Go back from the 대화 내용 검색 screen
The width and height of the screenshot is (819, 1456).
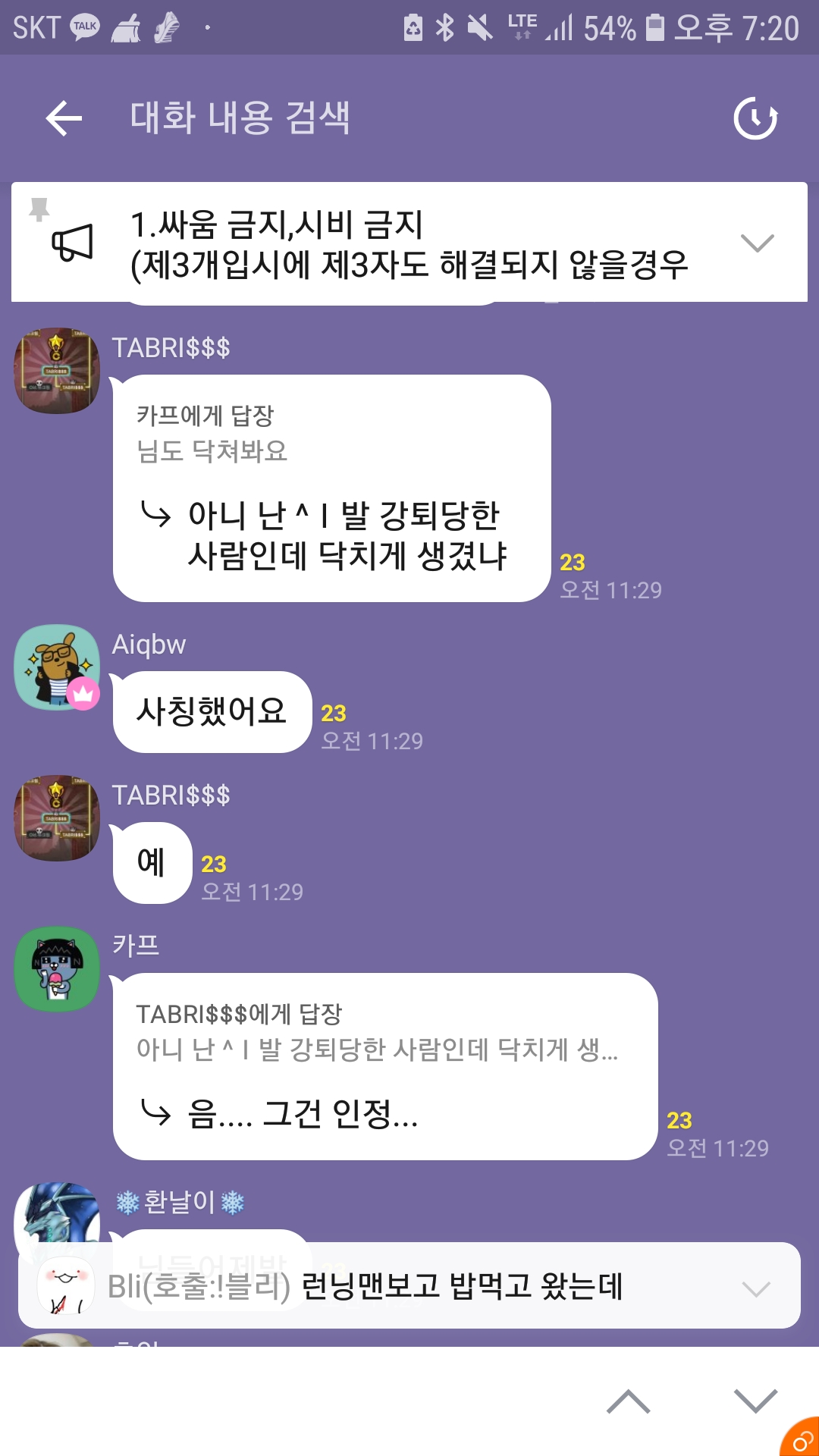tap(64, 118)
